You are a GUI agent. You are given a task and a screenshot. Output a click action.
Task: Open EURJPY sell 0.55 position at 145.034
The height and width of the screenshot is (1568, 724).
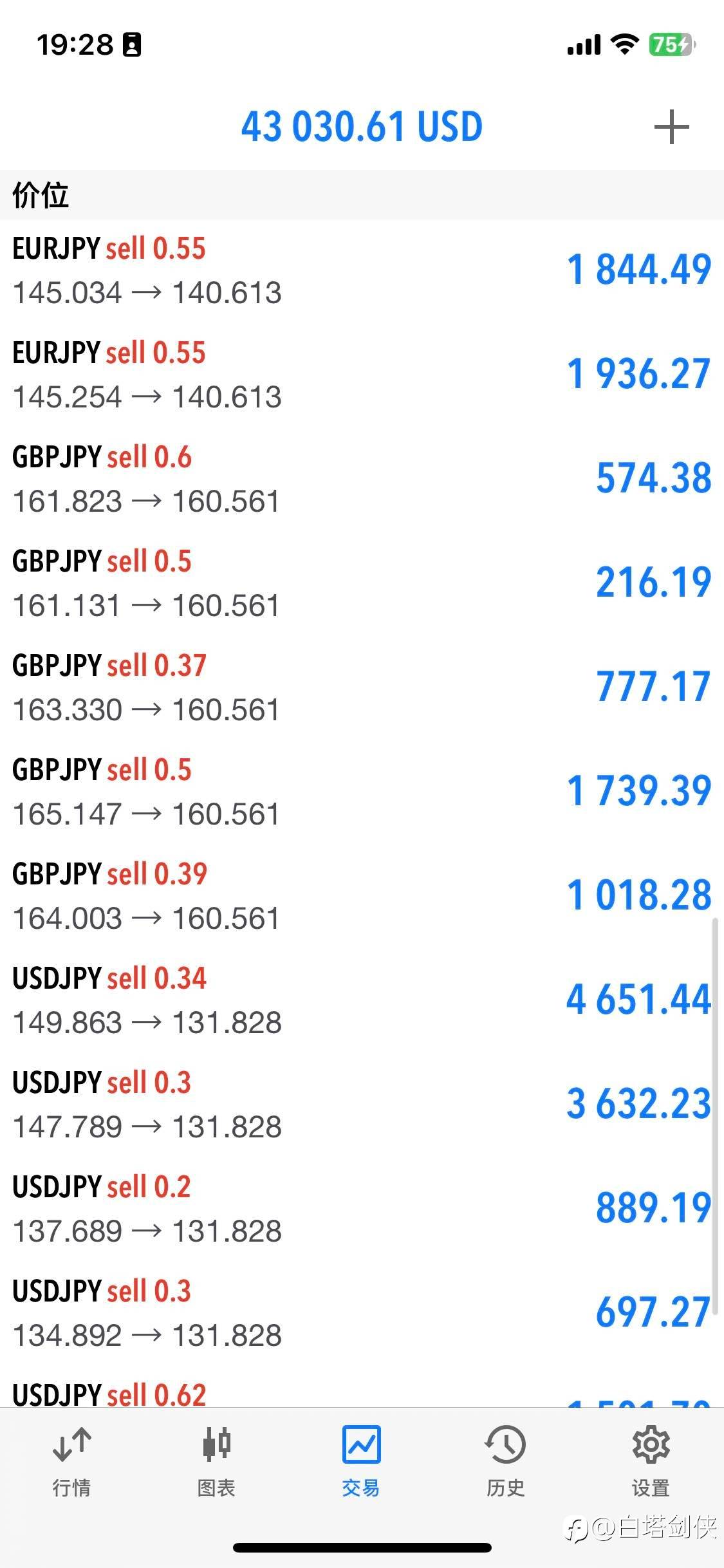(362, 270)
